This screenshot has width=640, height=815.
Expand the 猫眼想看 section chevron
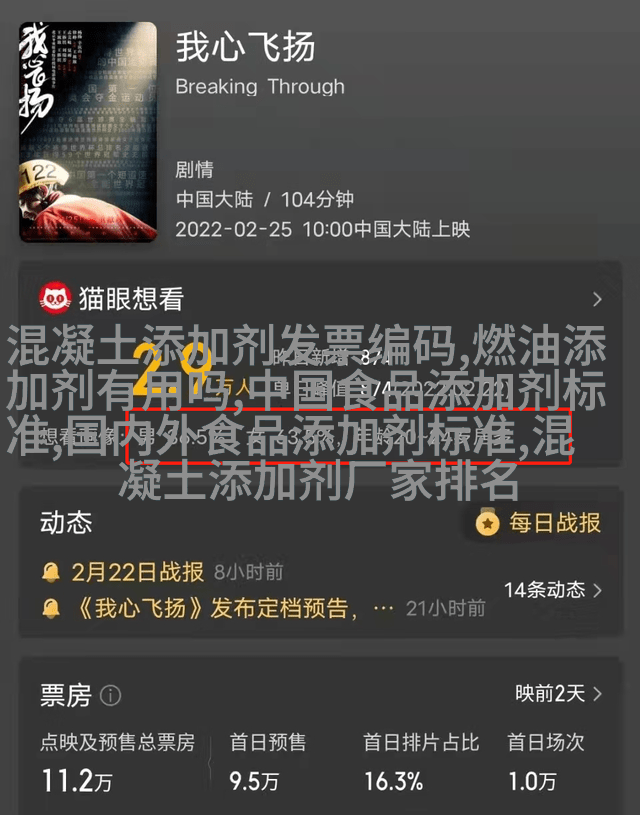[x=597, y=299]
